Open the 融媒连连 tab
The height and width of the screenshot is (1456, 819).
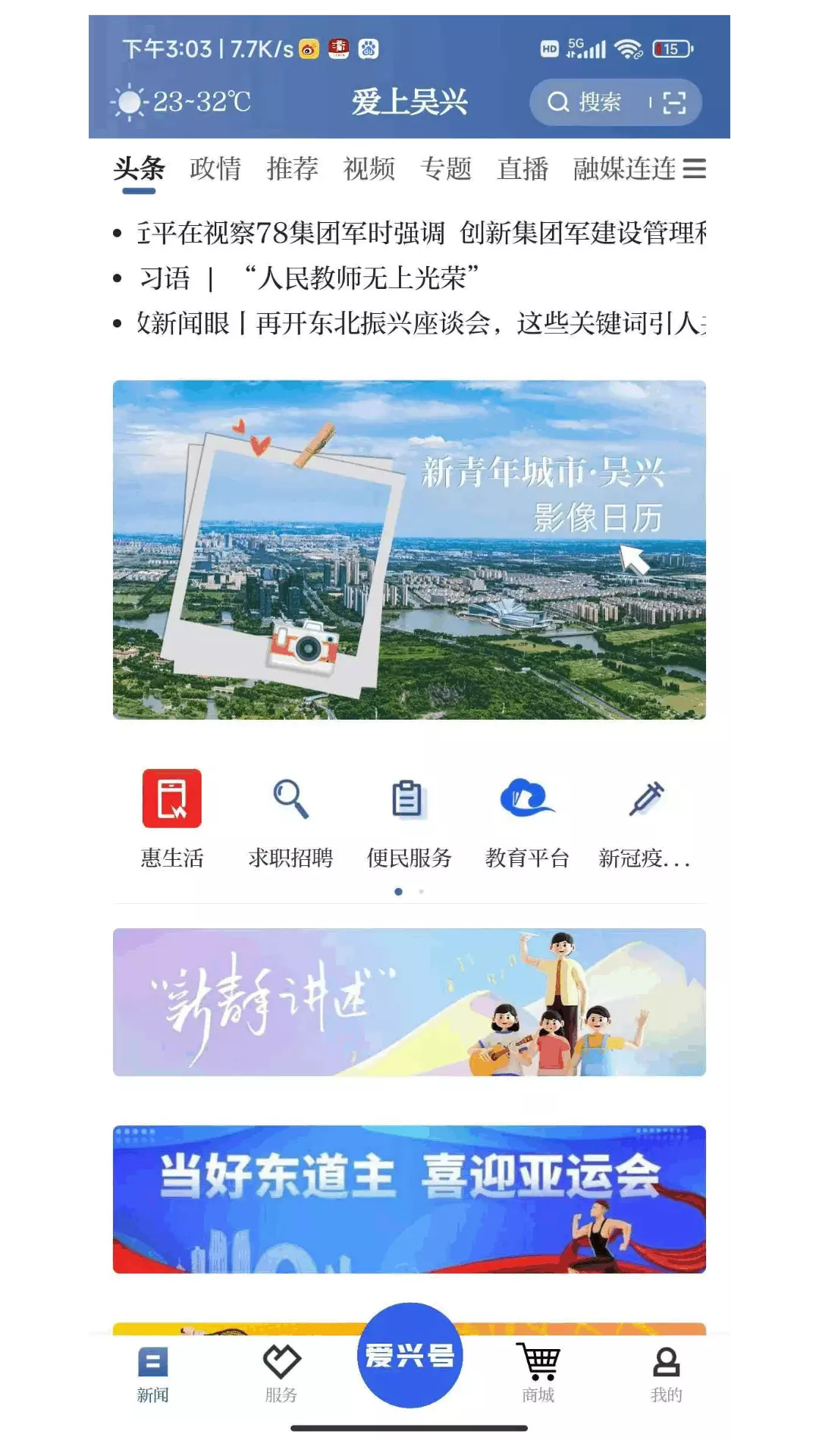(x=623, y=168)
